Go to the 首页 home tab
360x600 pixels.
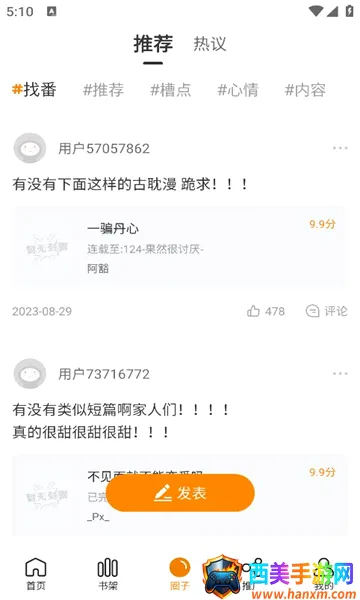point(36,574)
